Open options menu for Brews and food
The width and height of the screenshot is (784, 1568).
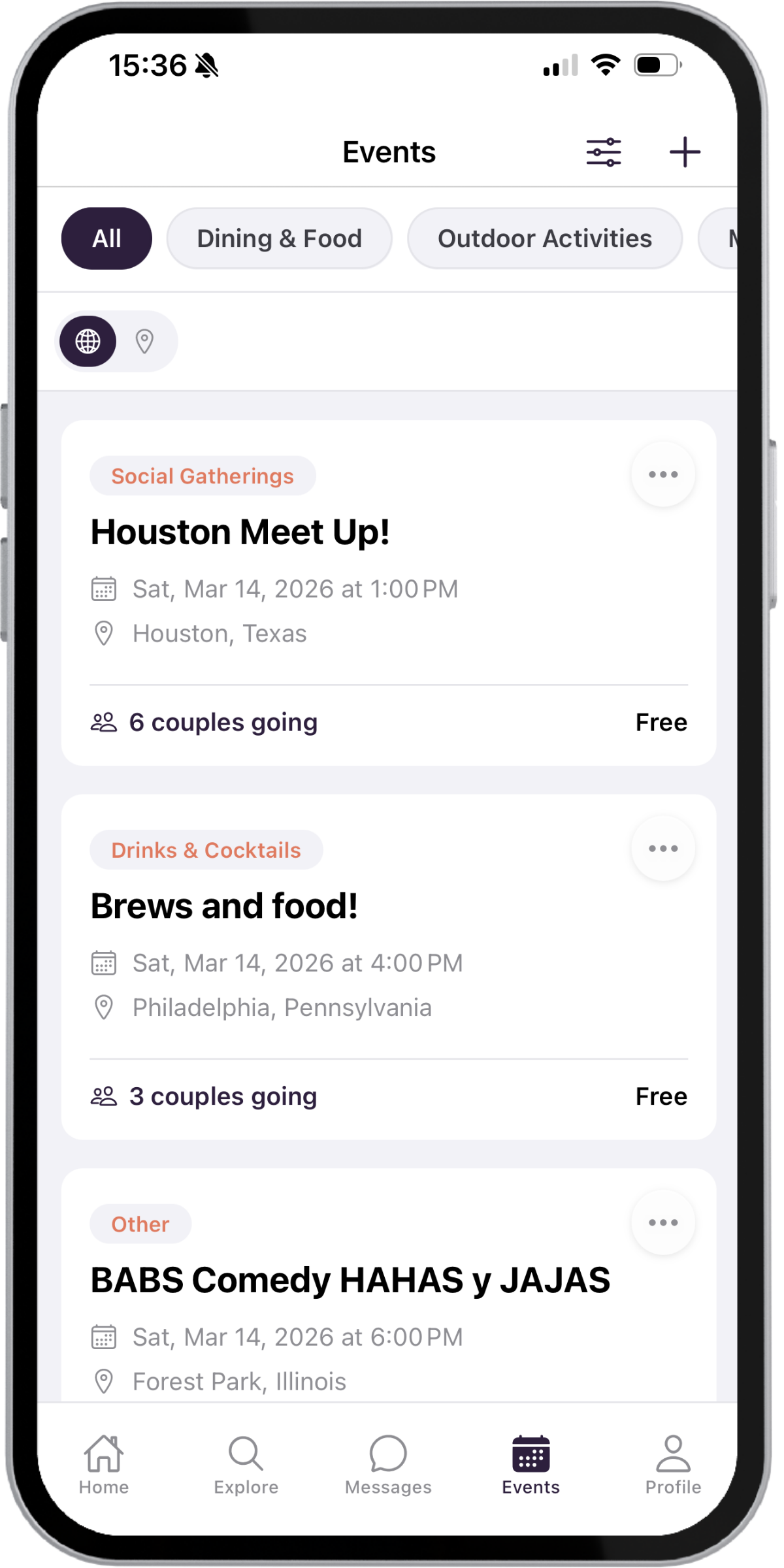pos(662,848)
